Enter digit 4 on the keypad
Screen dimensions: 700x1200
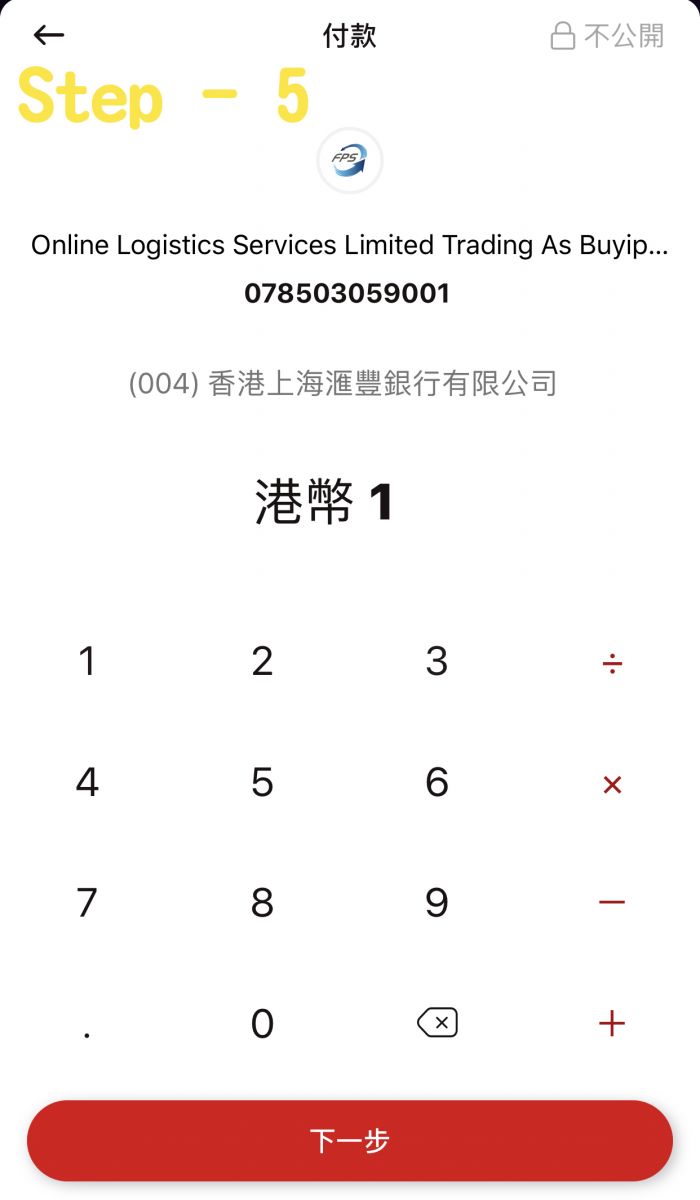[87, 782]
